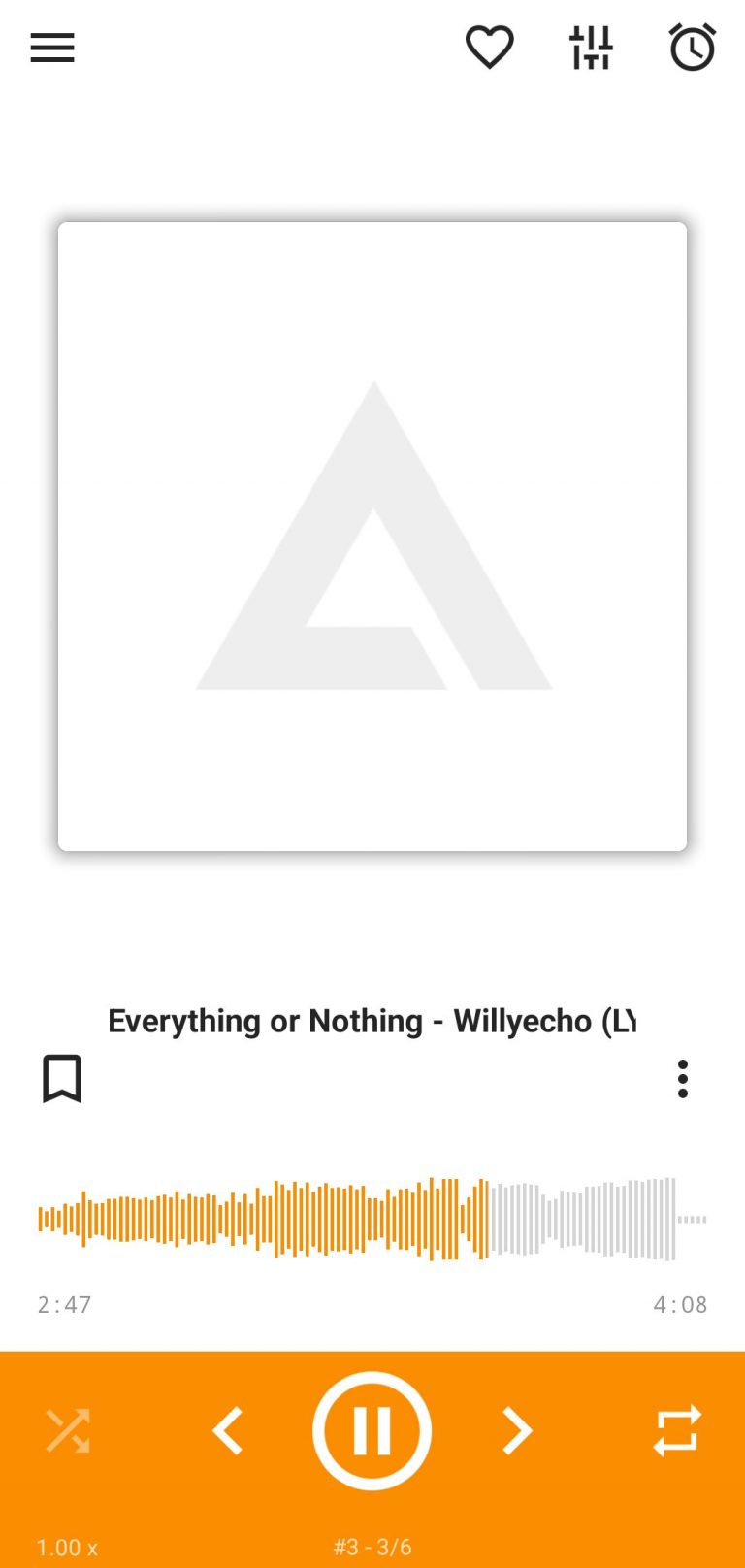Select the song title Everything or Nothing

click(372, 1021)
